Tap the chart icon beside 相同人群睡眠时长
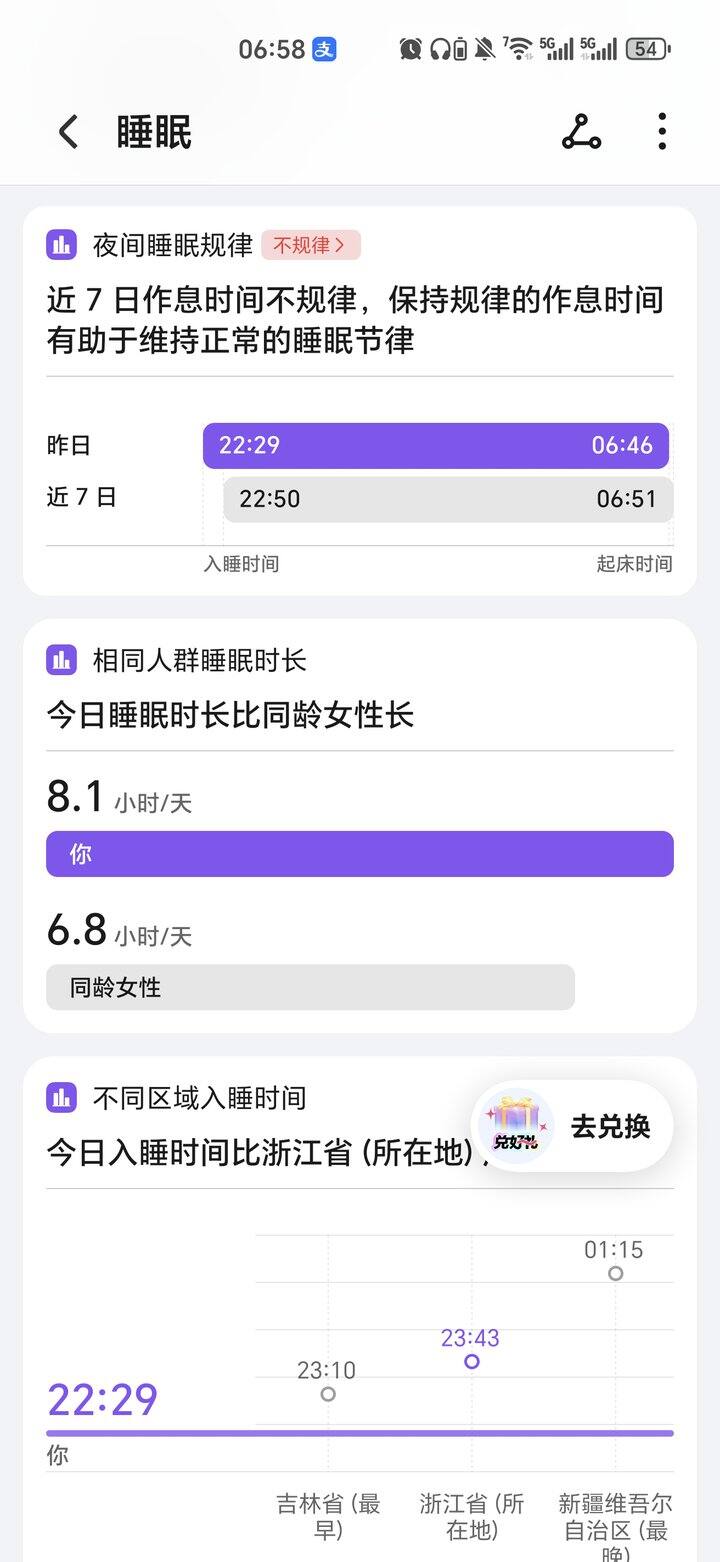The height and width of the screenshot is (1562, 720). coord(61,659)
